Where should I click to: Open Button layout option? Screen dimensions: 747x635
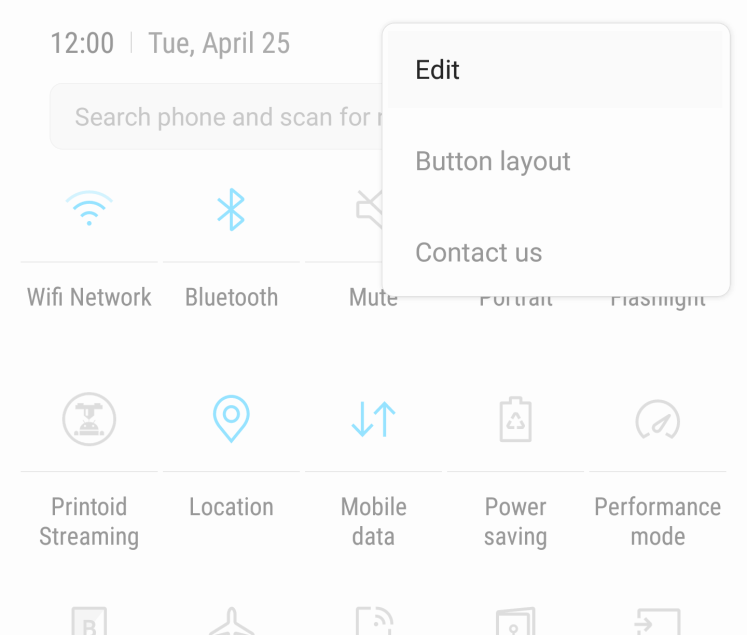(x=493, y=162)
